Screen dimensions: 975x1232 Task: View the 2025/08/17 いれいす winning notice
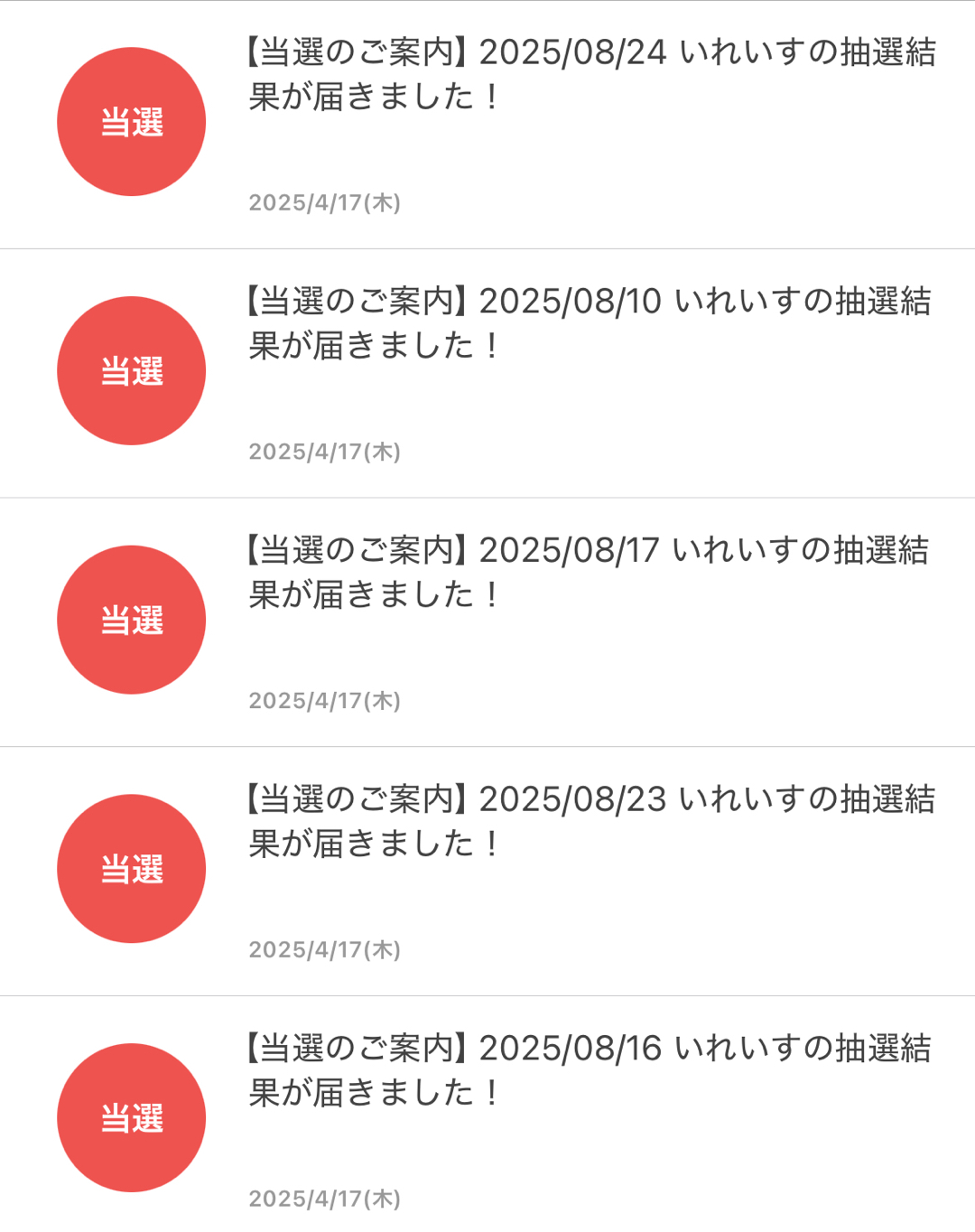click(x=487, y=622)
